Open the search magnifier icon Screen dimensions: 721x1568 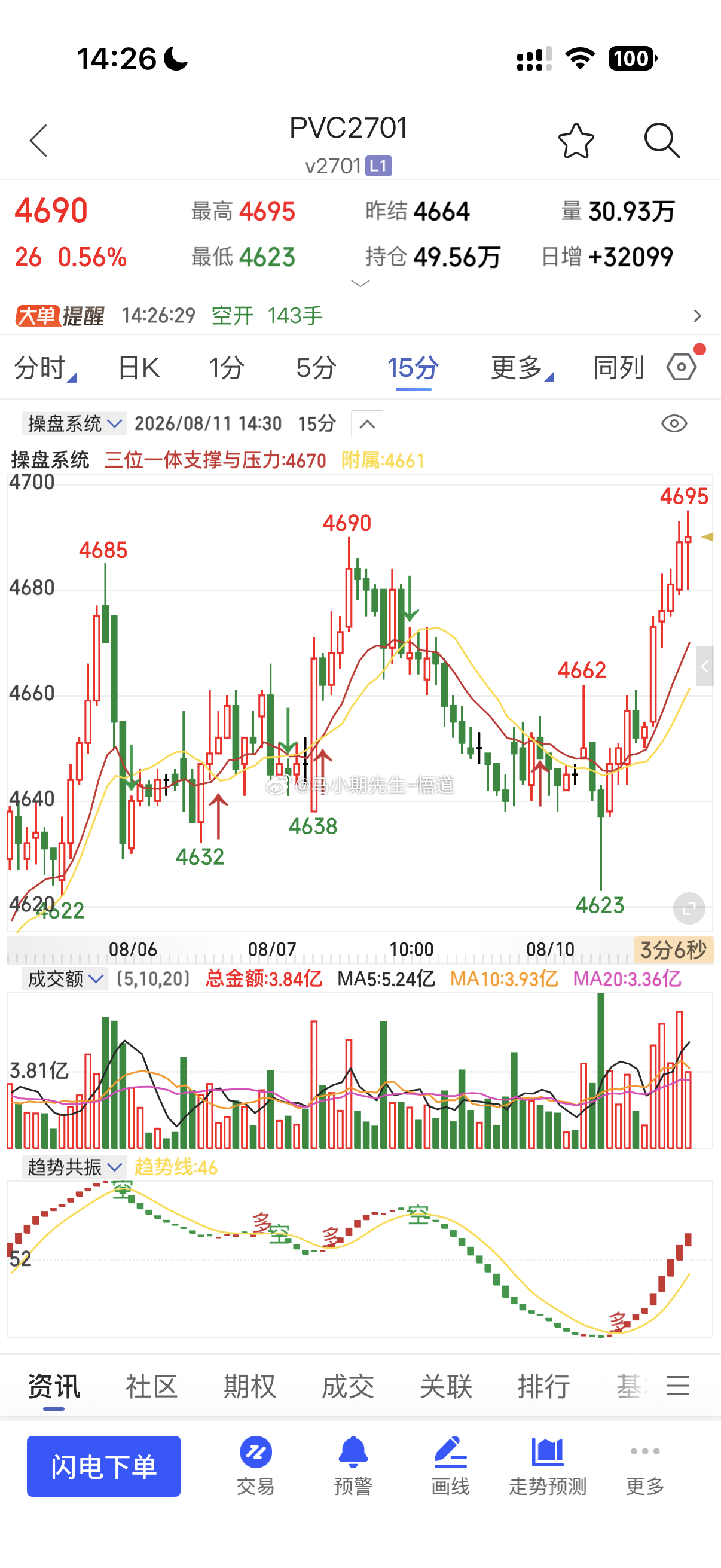coord(661,141)
